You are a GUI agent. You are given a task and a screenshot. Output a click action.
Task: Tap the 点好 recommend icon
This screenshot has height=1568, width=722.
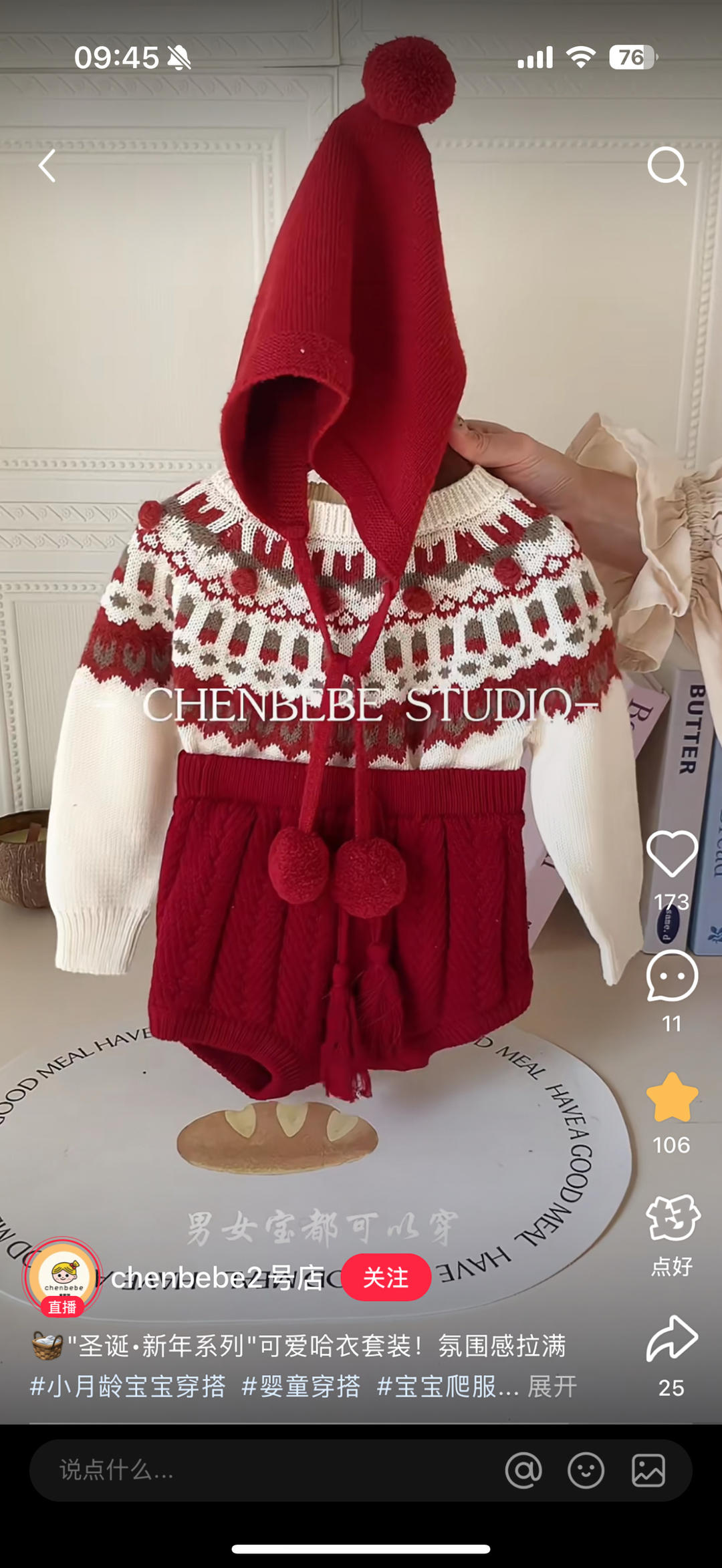point(672,1219)
